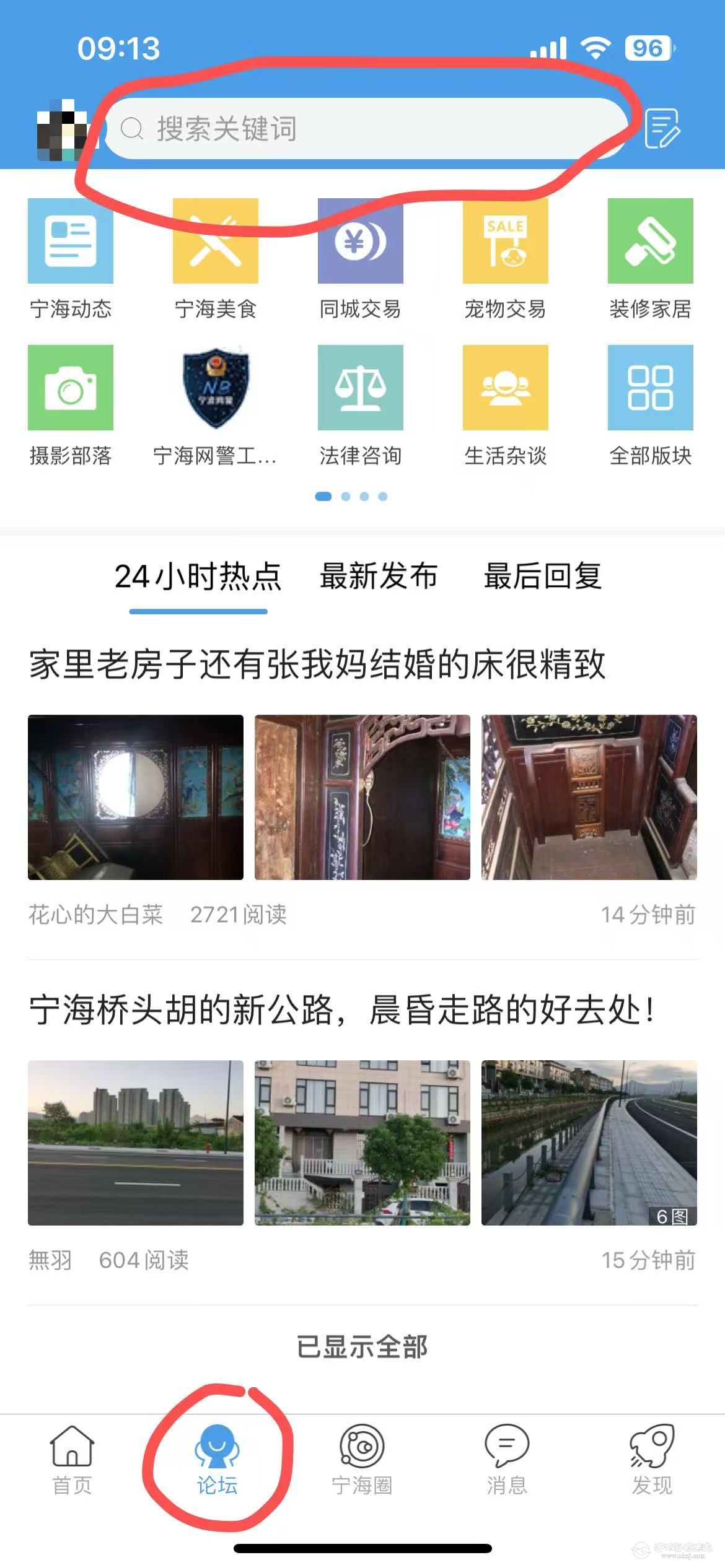Image resolution: width=725 pixels, height=1568 pixels.
Task: Open the profile avatar
Action: click(63, 130)
